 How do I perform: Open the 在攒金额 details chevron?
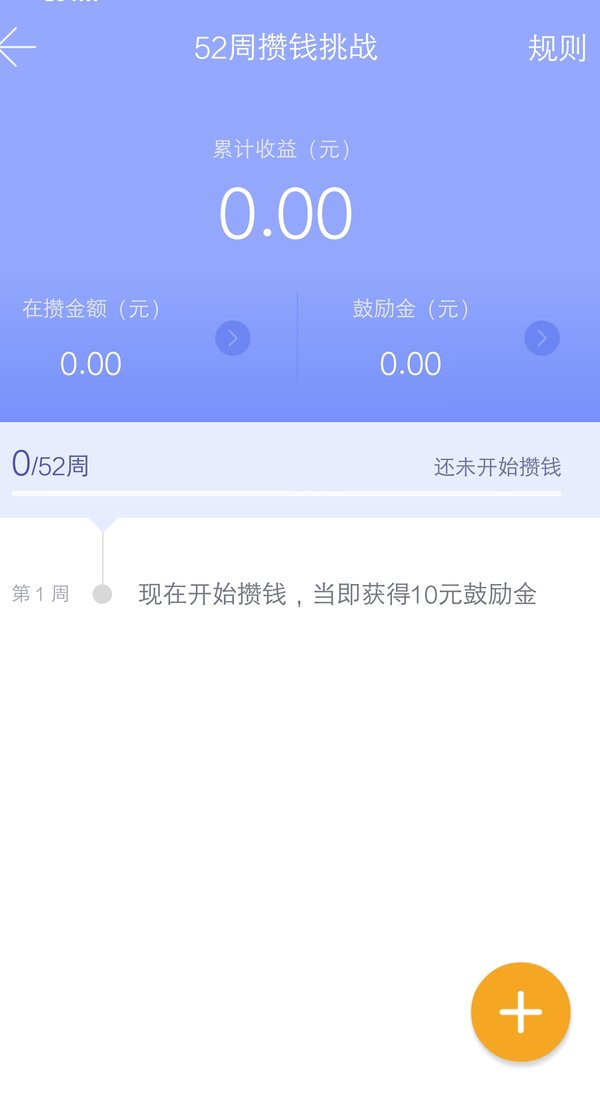[233, 338]
